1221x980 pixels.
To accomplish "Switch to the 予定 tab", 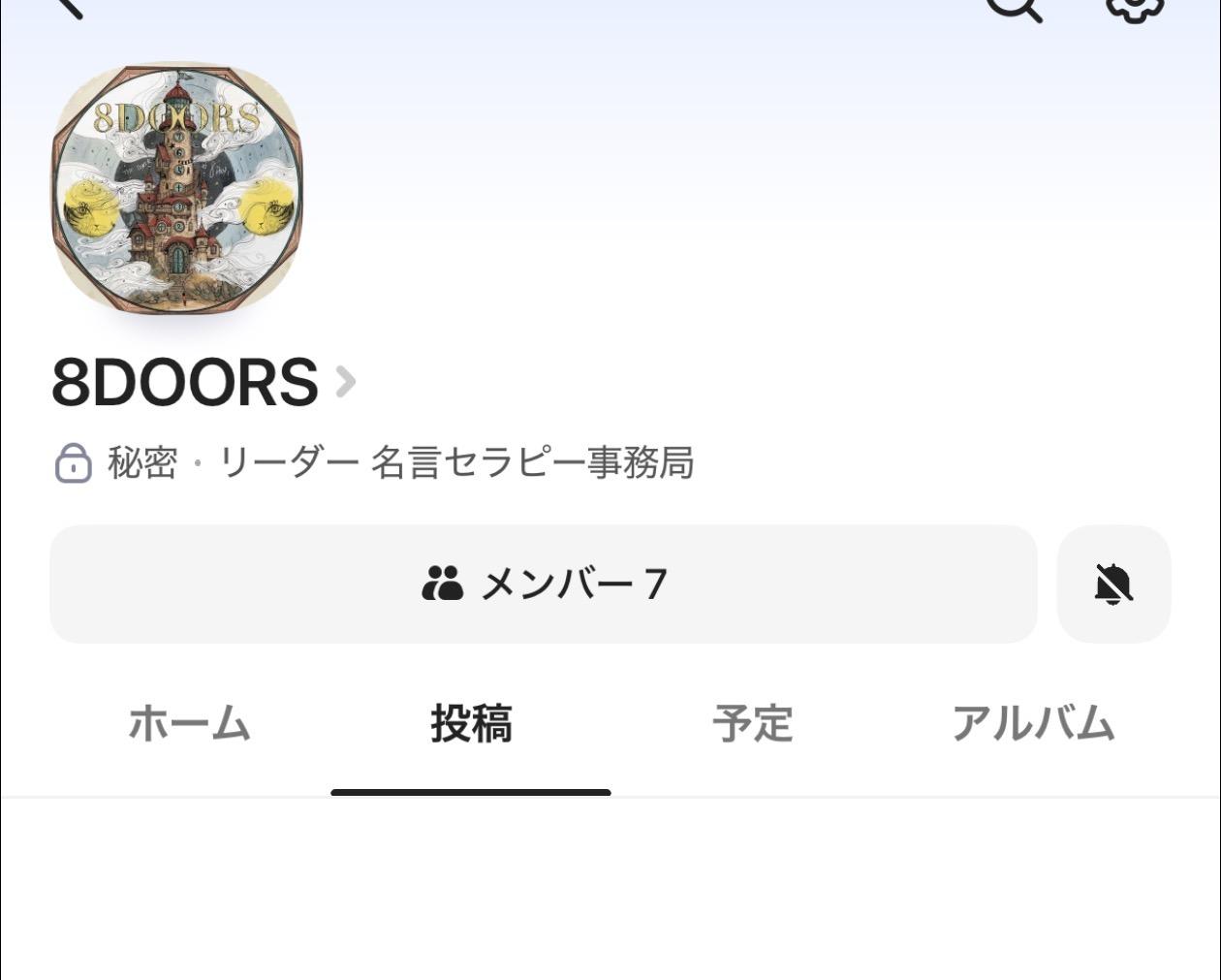I will 753,724.
